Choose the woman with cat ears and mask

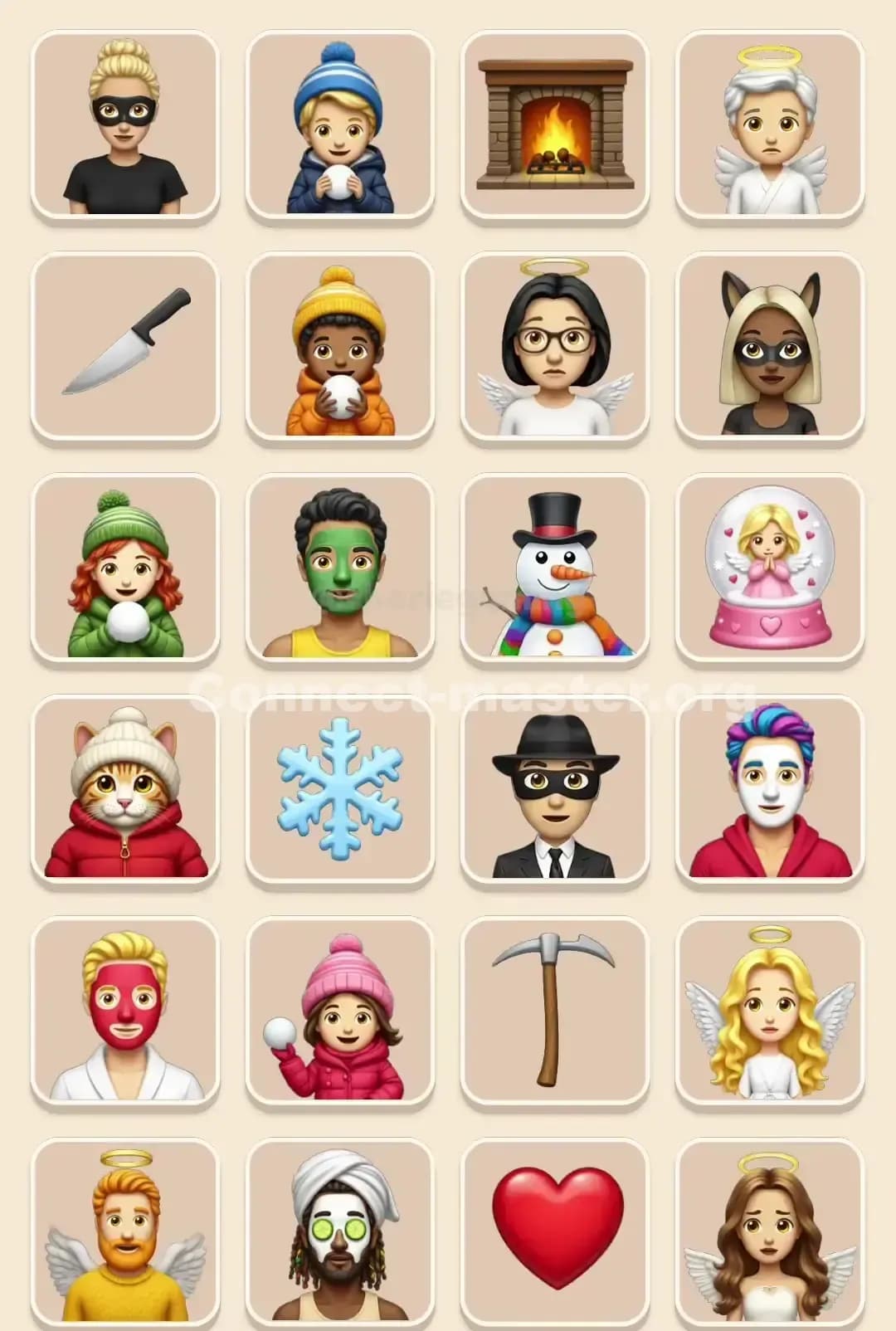click(x=770, y=346)
